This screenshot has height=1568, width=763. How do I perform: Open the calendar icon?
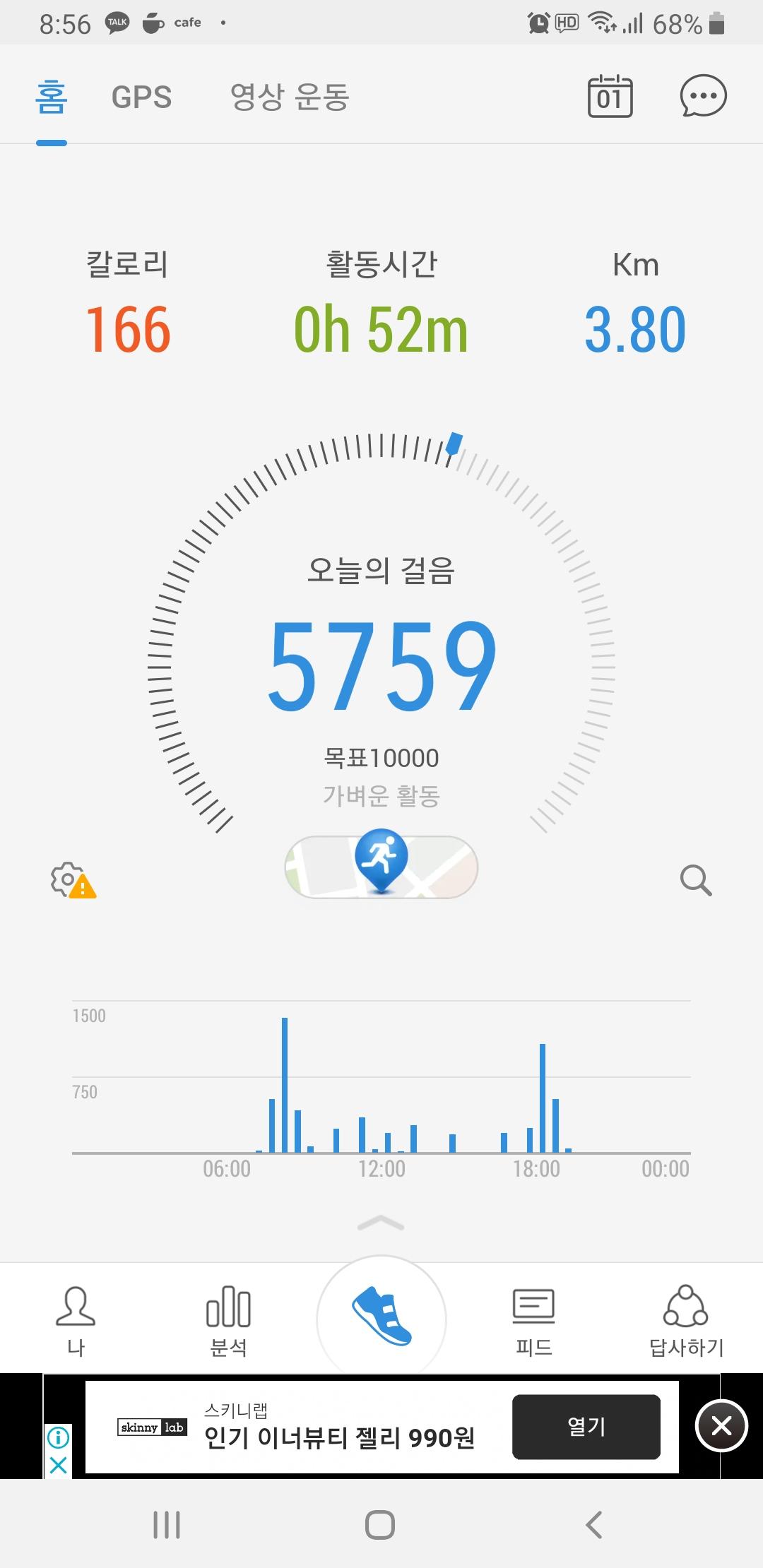(610, 96)
